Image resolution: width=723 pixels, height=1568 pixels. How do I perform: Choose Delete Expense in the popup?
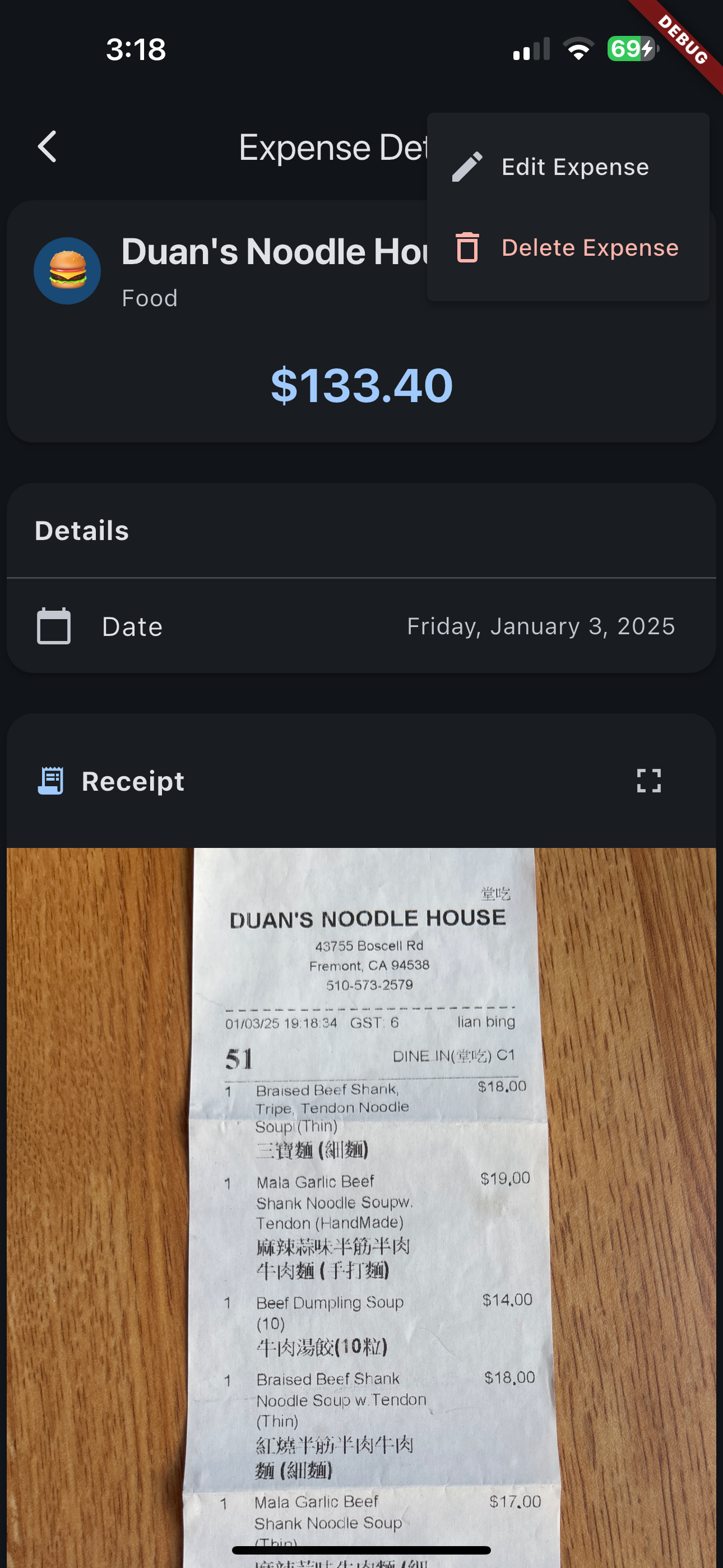tap(567, 248)
